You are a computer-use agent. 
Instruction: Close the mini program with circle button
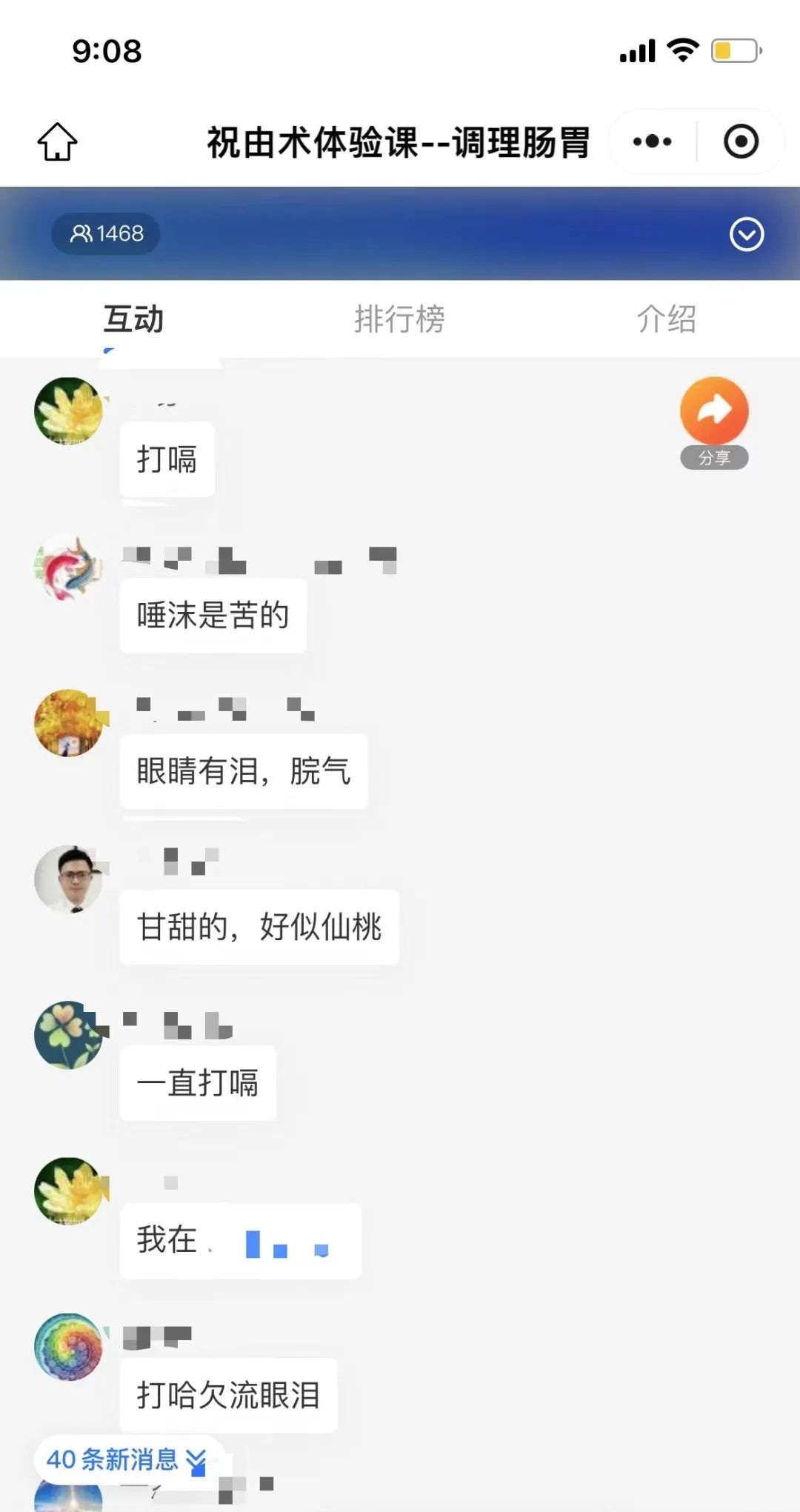click(x=741, y=141)
